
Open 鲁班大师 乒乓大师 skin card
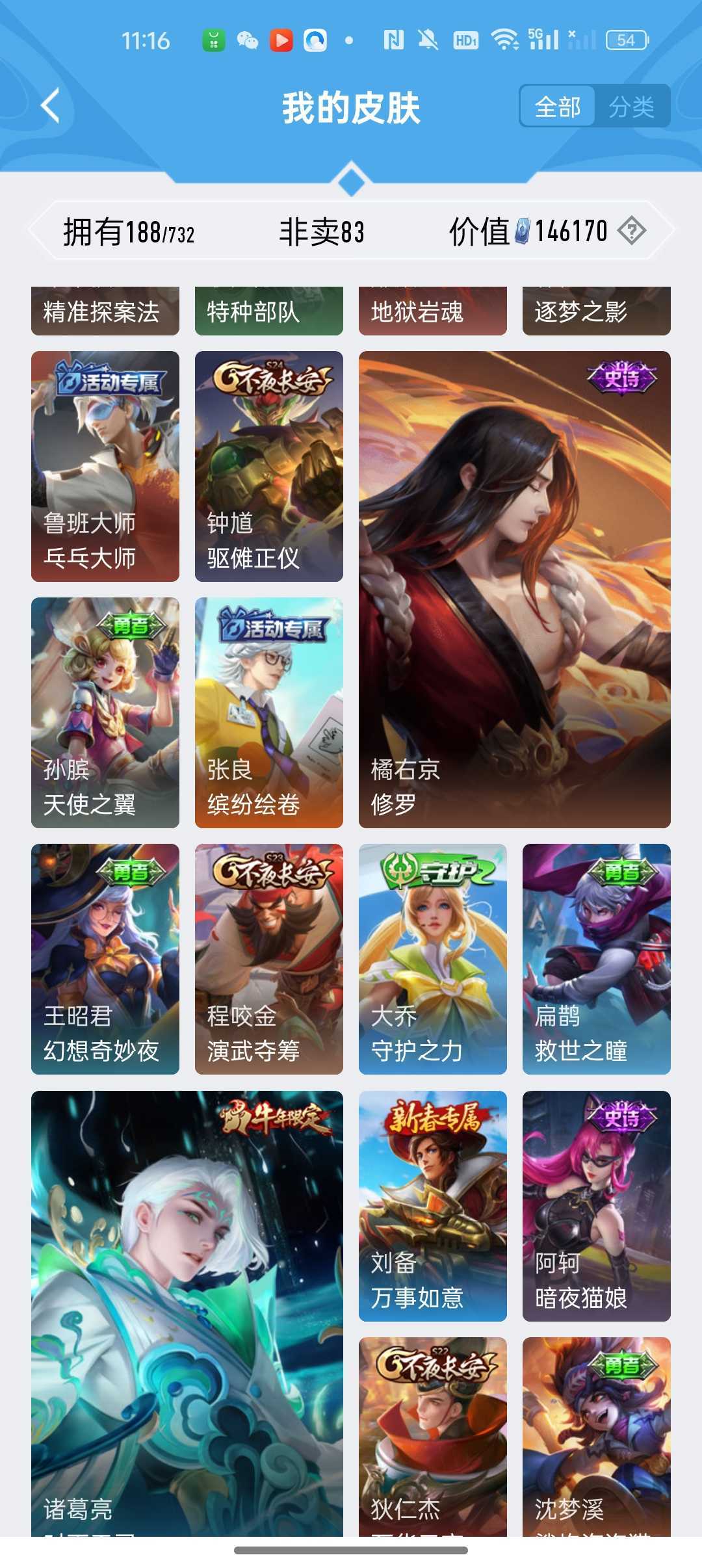tap(105, 466)
